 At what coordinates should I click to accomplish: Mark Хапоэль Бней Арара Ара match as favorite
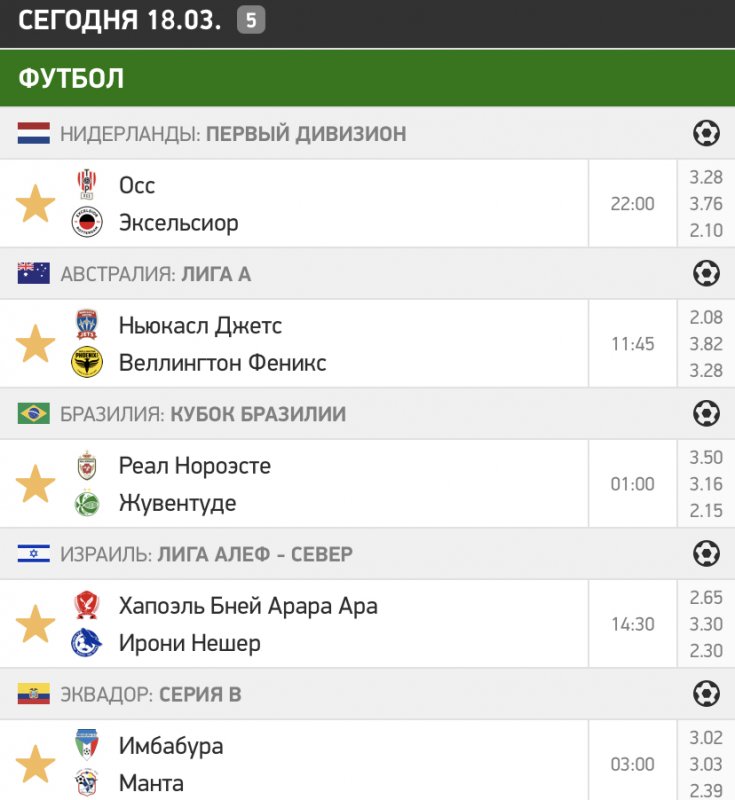[x=35, y=624]
